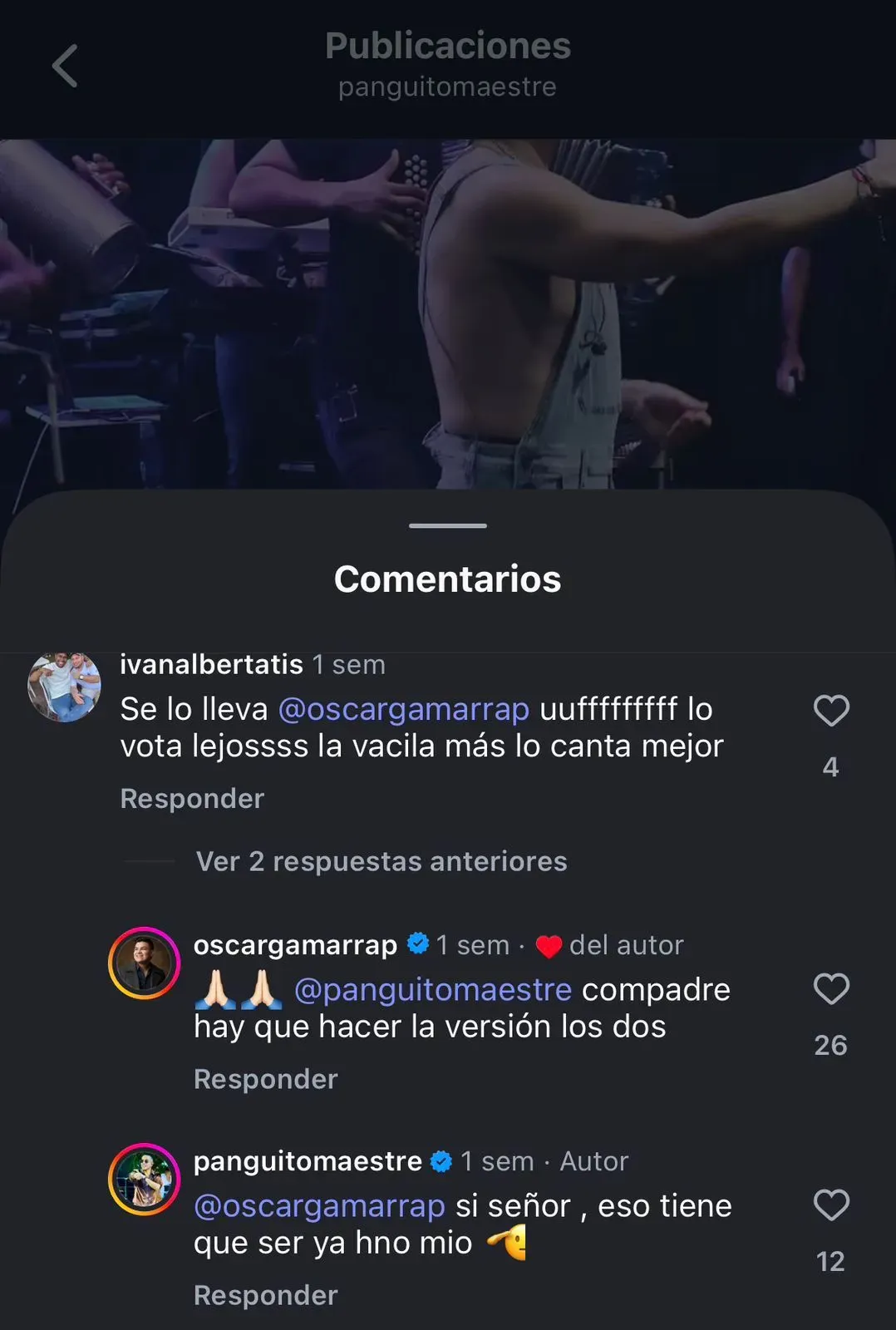The height and width of the screenshot is (1330, 896).
Task: Like ivanalbertatis's comment
Action: coord(830,711)
